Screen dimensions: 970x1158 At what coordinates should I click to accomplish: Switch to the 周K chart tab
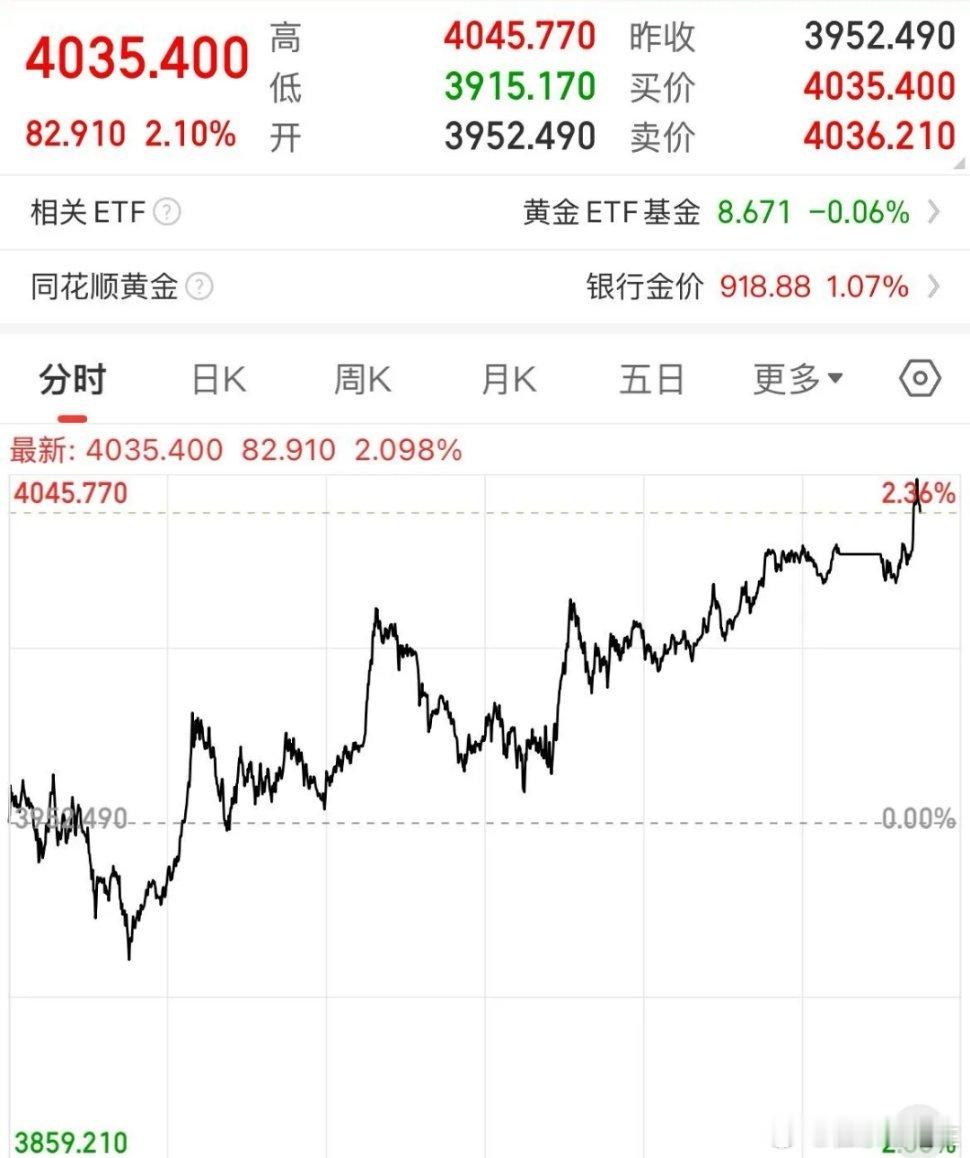tap(360, 378)
